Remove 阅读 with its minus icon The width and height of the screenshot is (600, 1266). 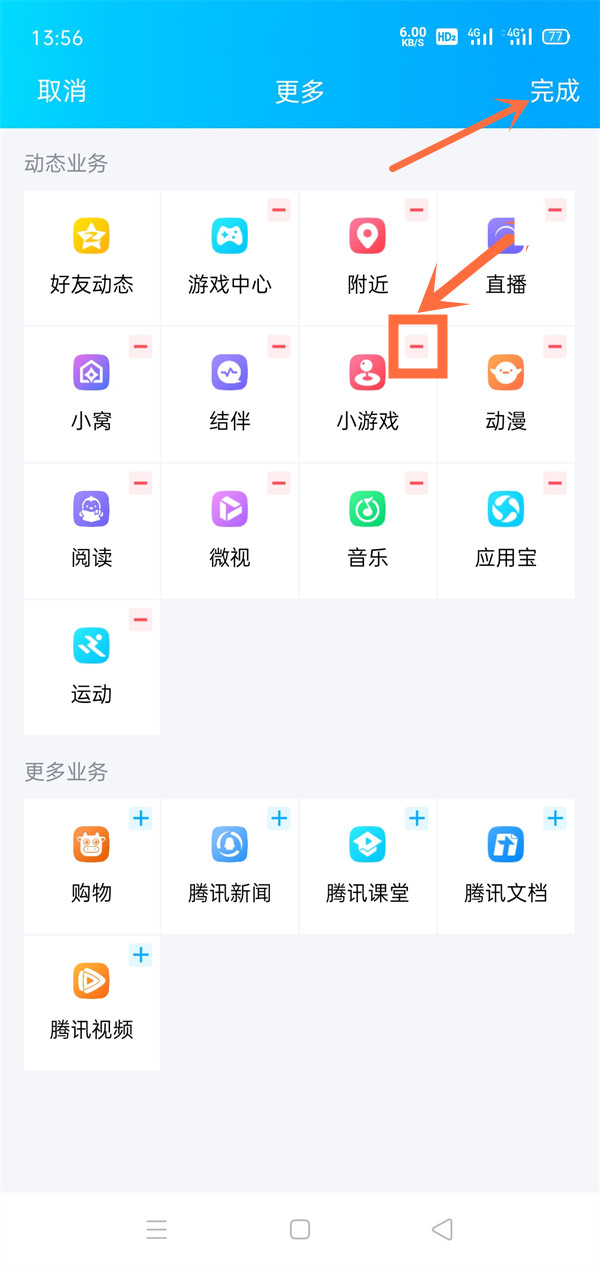[x=141, y=483]
